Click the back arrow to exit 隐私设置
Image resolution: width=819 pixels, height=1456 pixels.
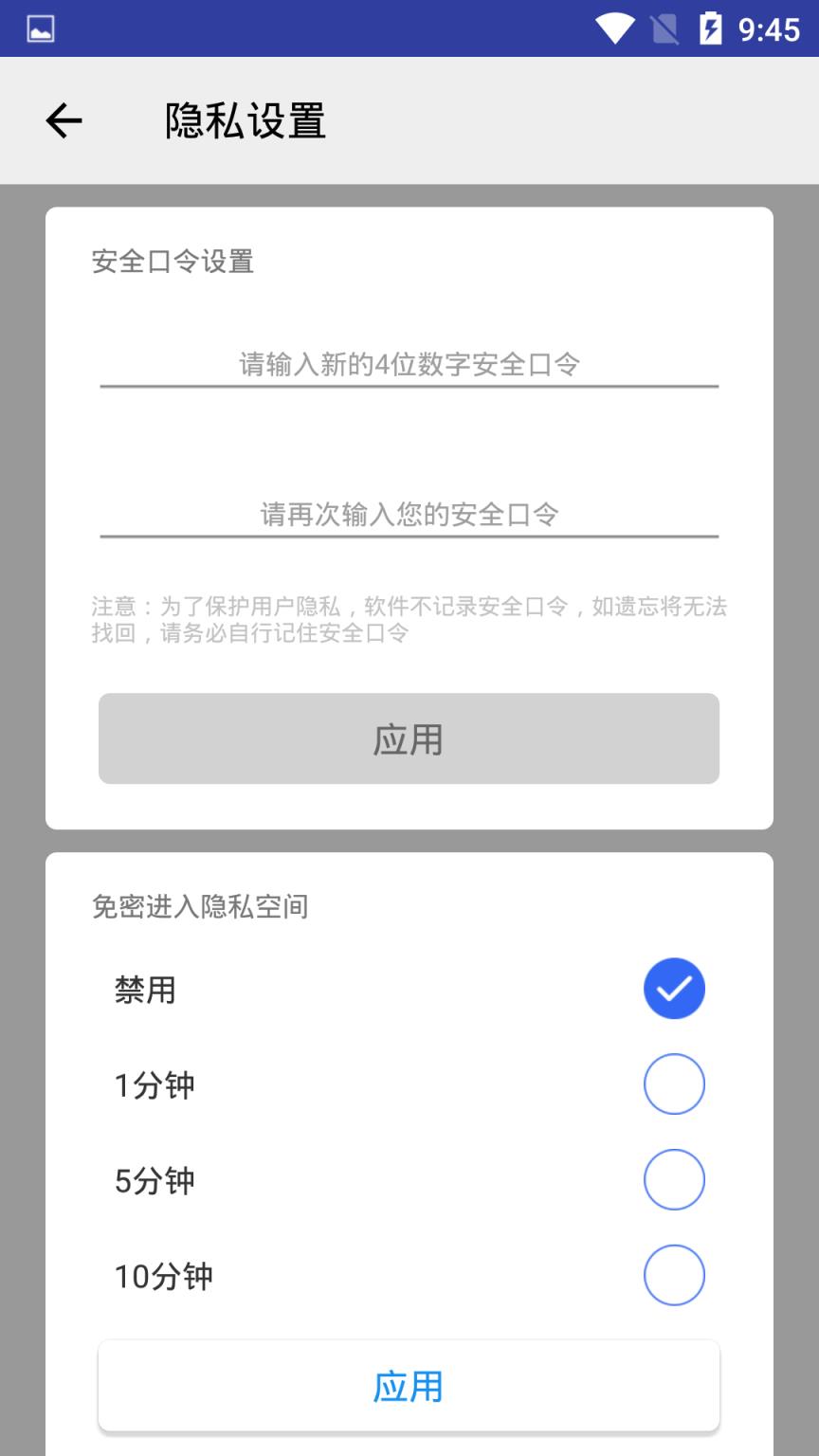[62, 119]
